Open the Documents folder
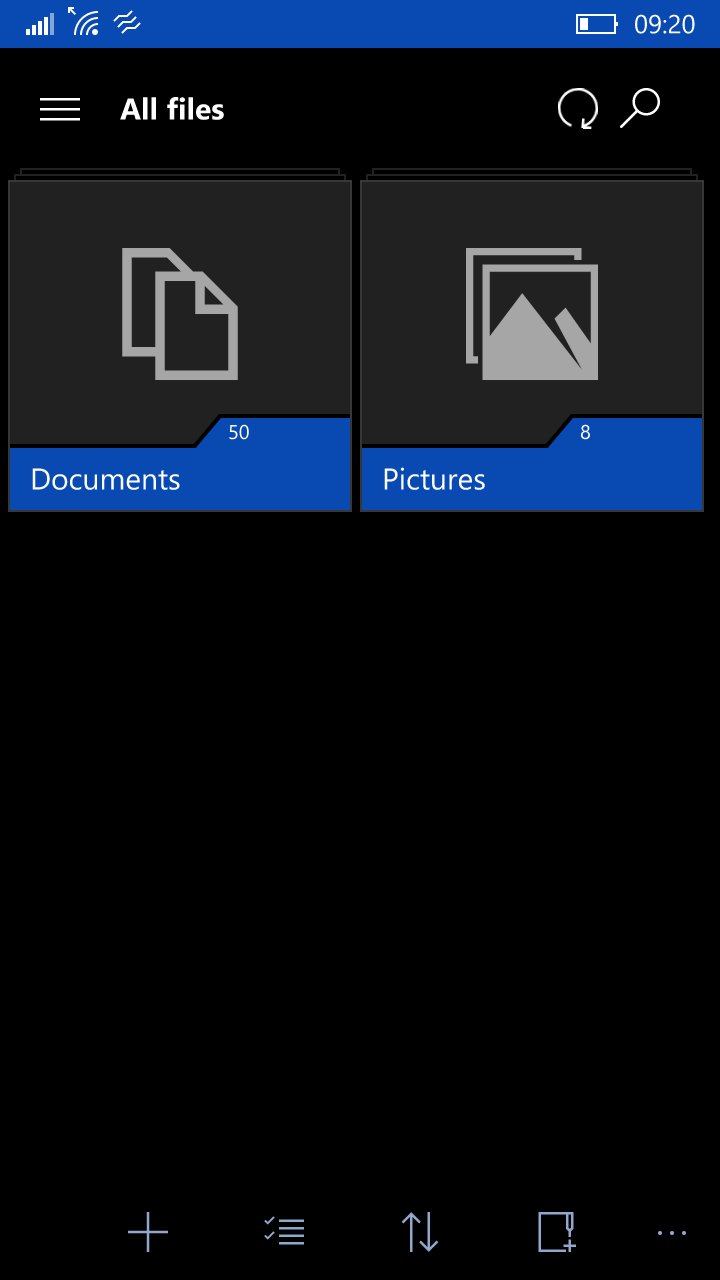The height and width of the screenshot is (1280, 720). (180, 345)
